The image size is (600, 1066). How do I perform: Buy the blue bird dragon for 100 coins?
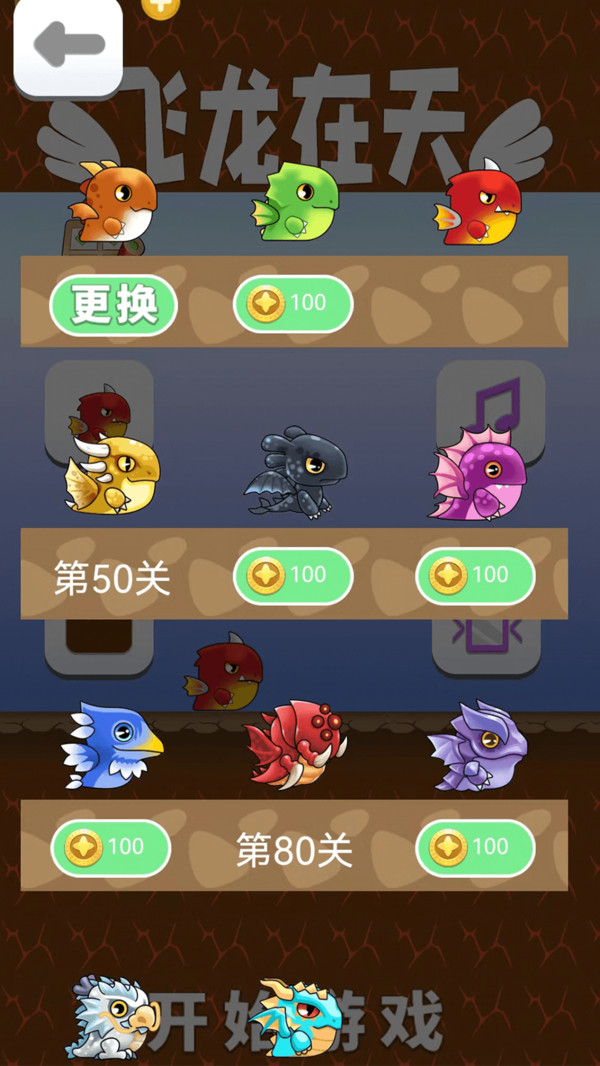tap(111, 848)
